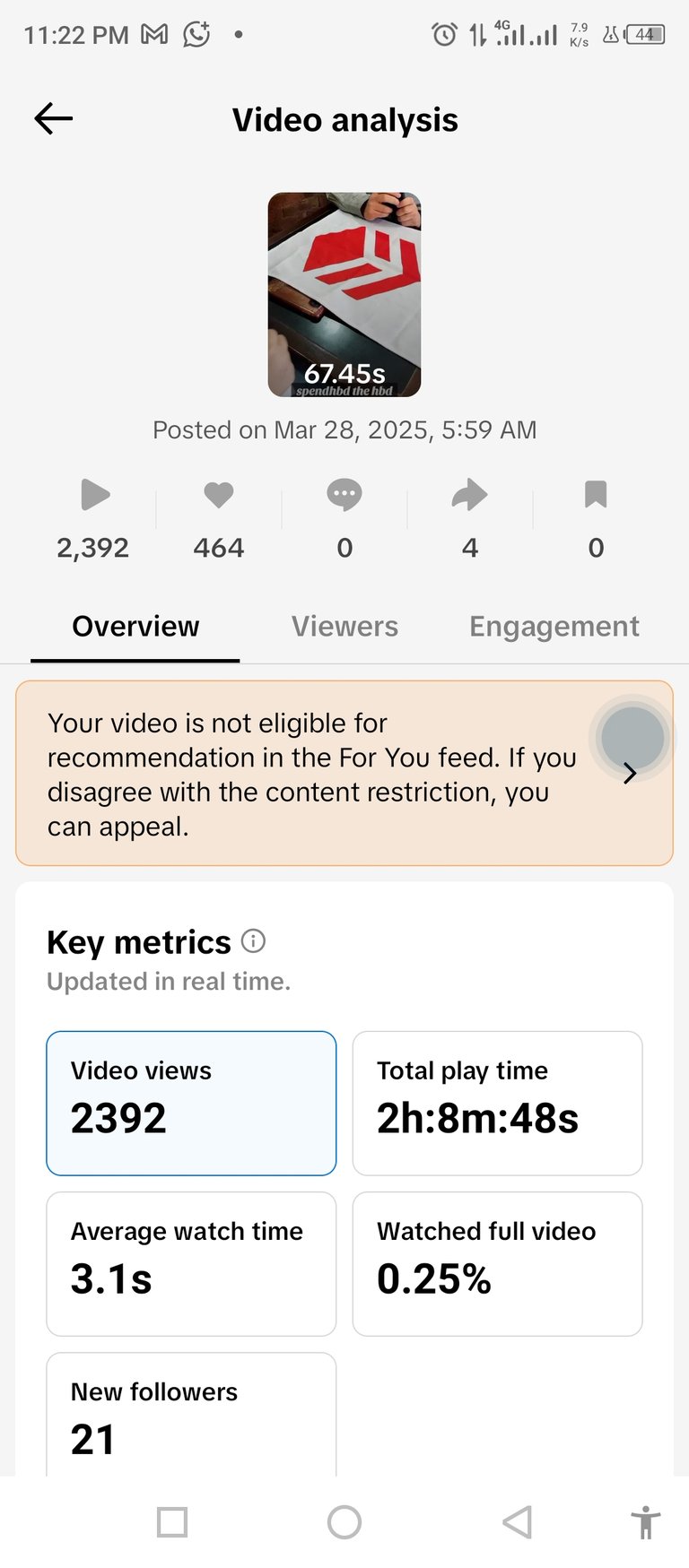689x1568 pixels.
Task: Tap the system home button
Action: pyautogui.click(x=344, y=1521)
